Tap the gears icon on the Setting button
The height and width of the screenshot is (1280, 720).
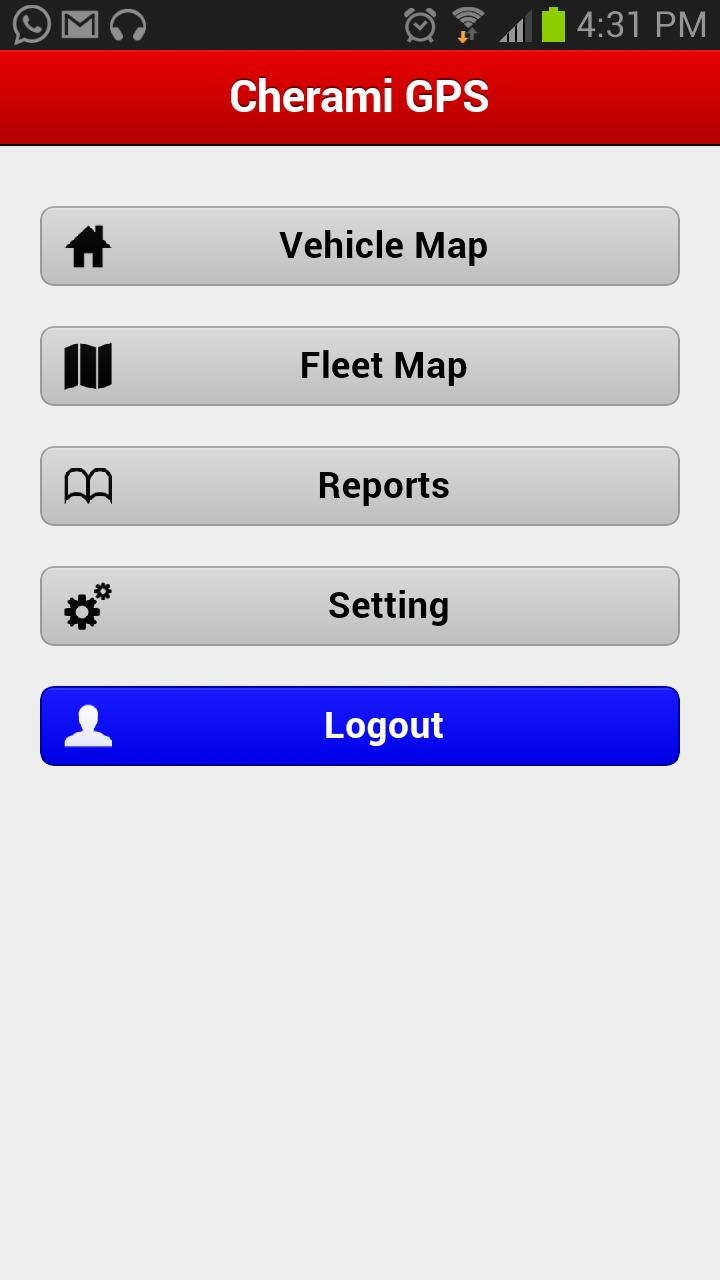89,605
